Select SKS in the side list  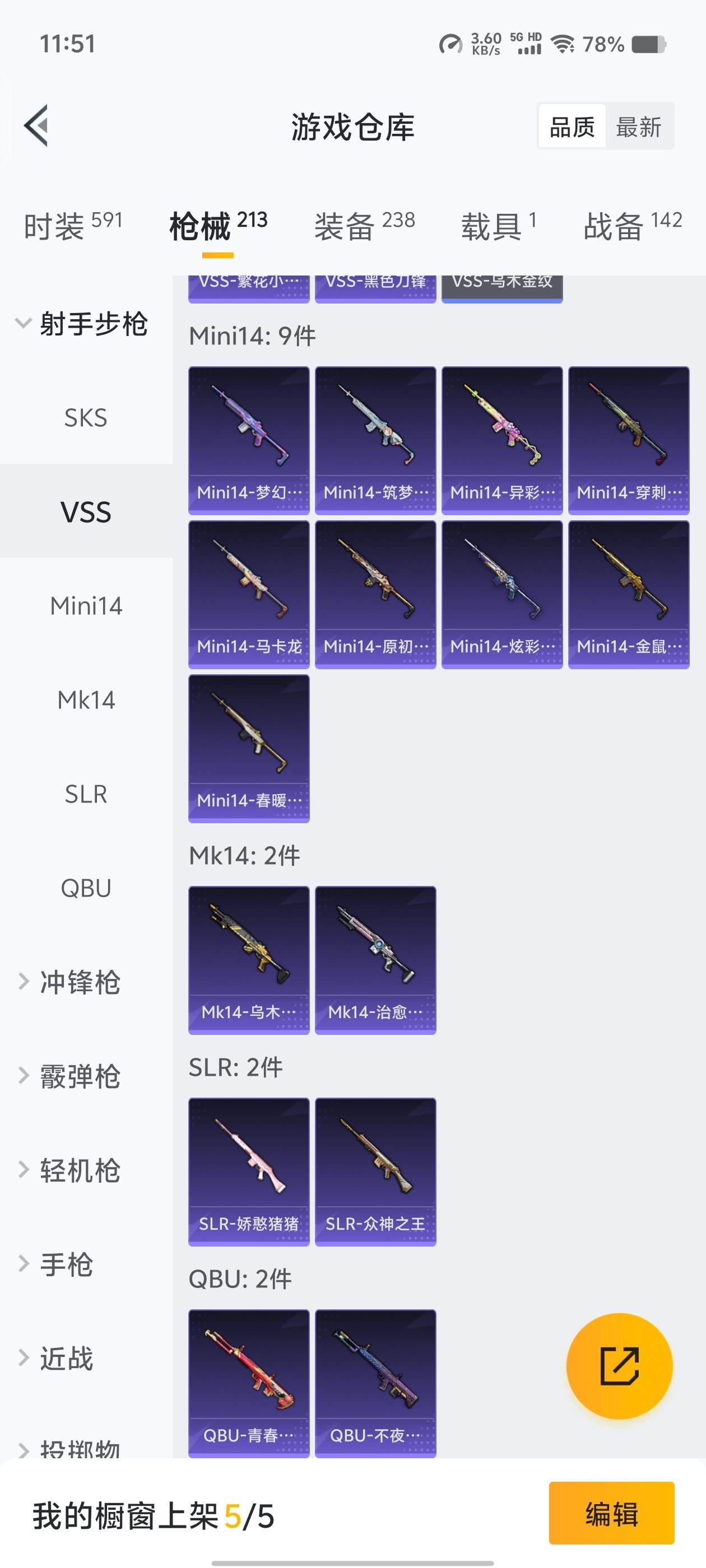click(86, 418)
